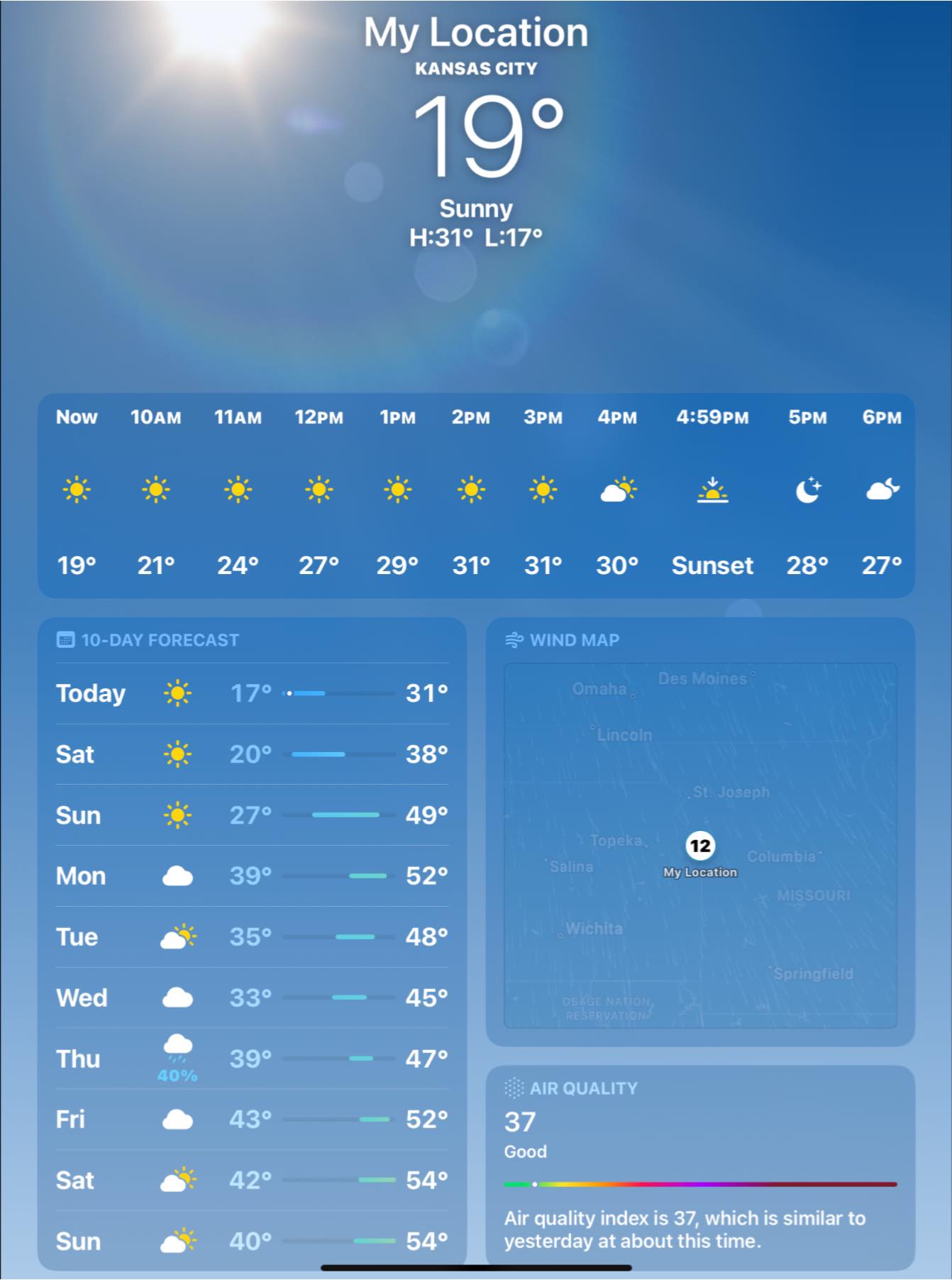This screenshot has width=952, height=1280.
Task: Open Today's forecast row
Action: point(252,693)
